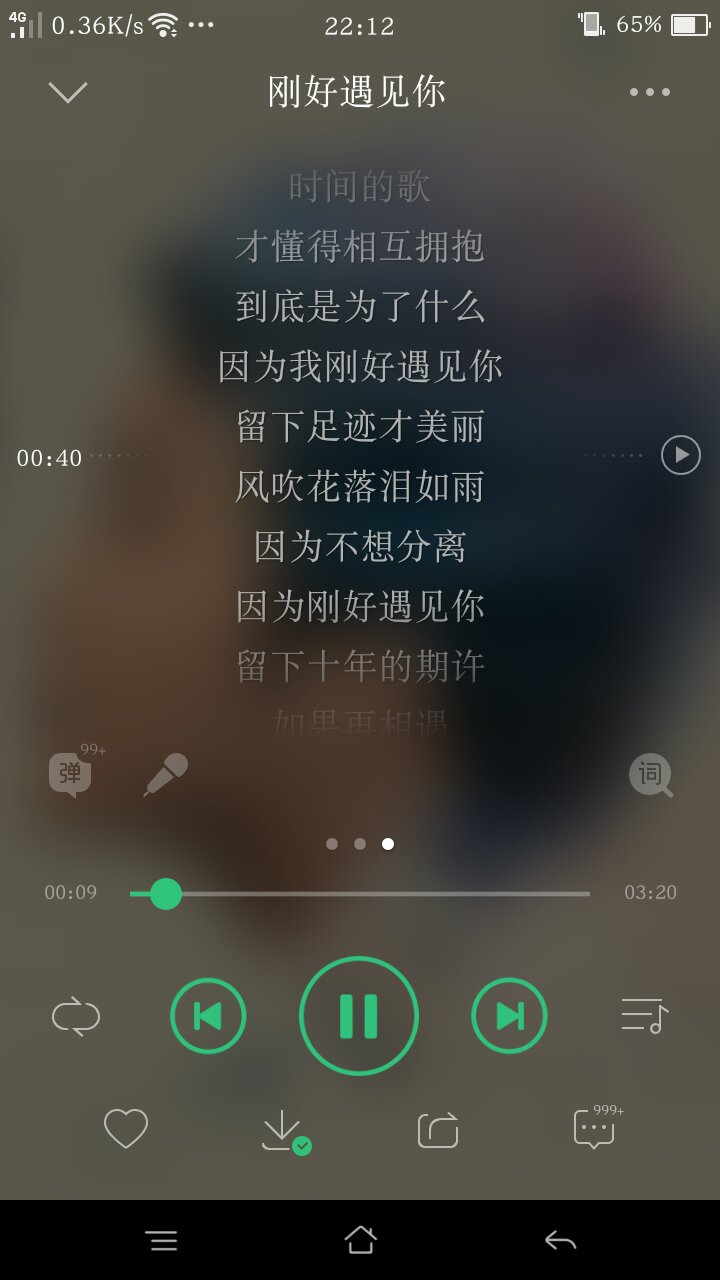The height and width of the screenshot is (1280, 720).
Task: Open the more options menu
Action: click(x=648, y=91)
